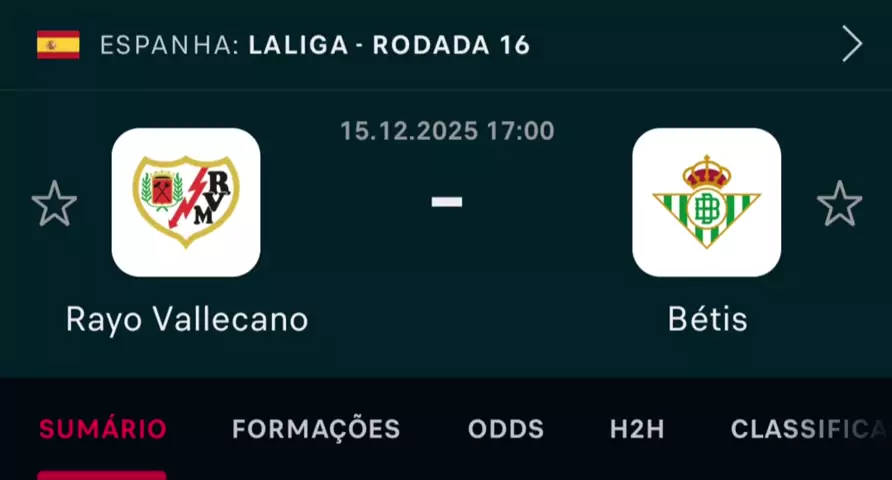This screenshot has height=480, width=892.
Task: Open Rayo Vallecano team page
Action: point(186,203)
